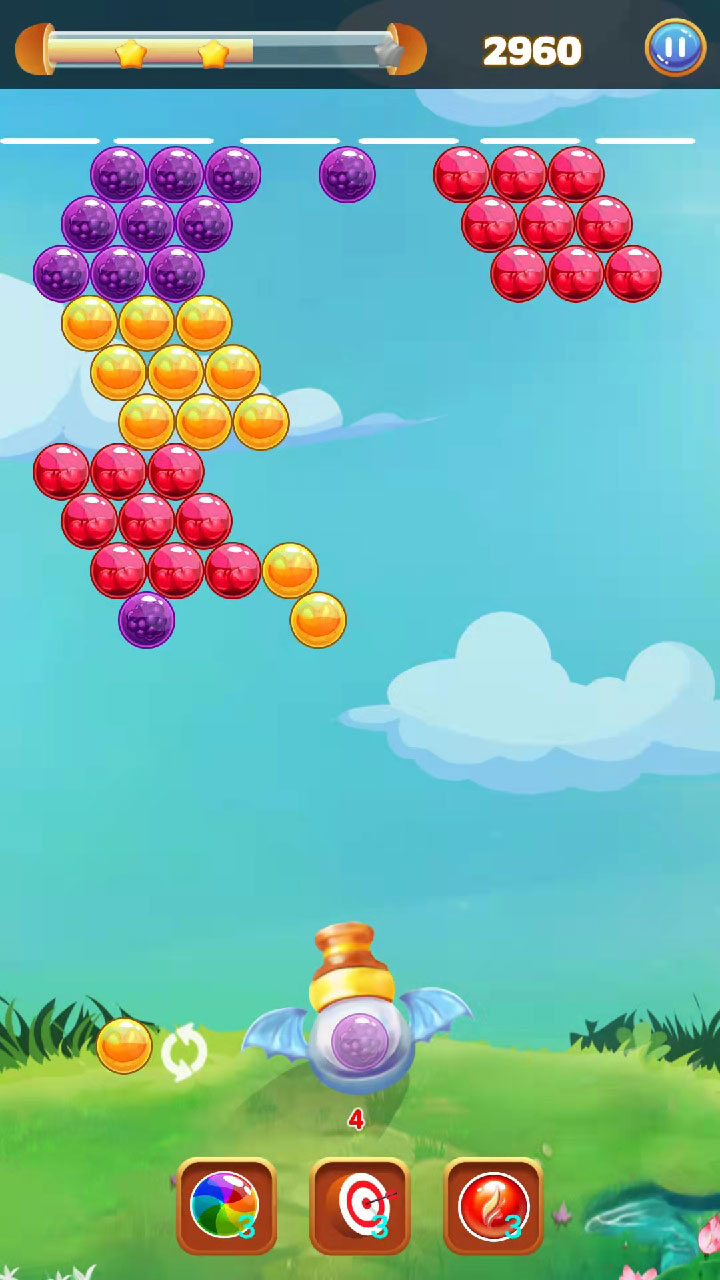Use the rainbow bubble power-up
720x1280 pixels.
(226, 1205)
